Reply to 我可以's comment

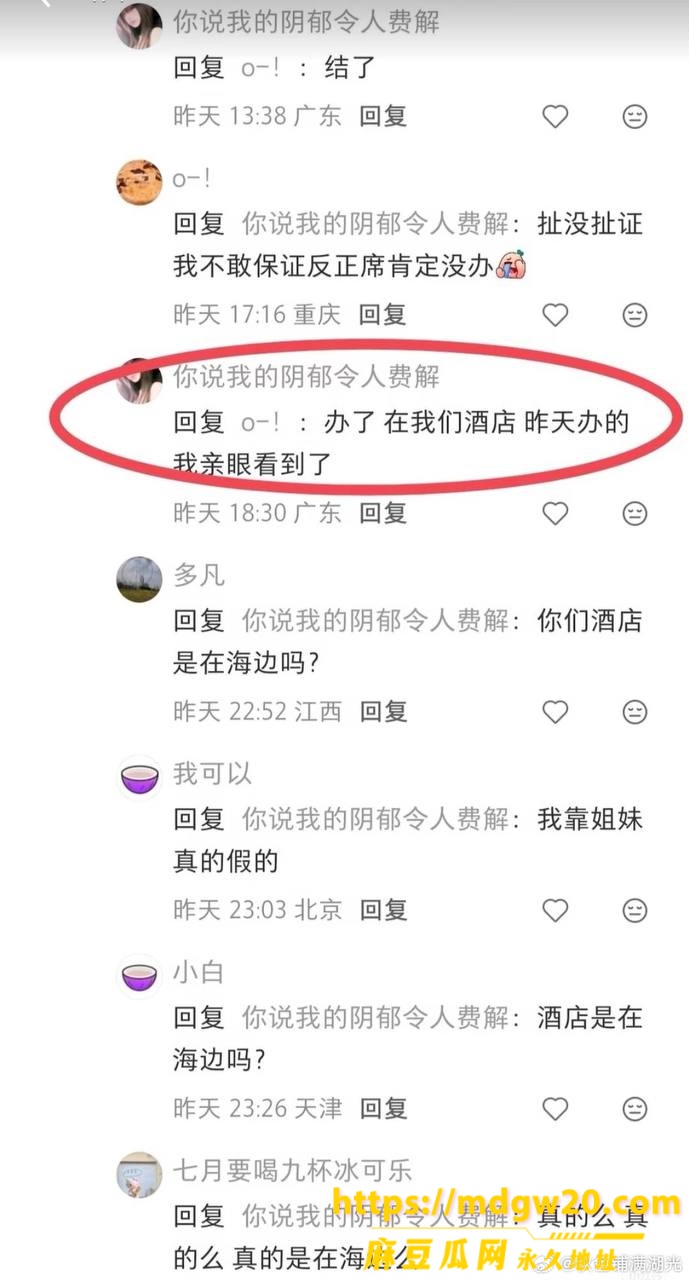coord(383,910)
